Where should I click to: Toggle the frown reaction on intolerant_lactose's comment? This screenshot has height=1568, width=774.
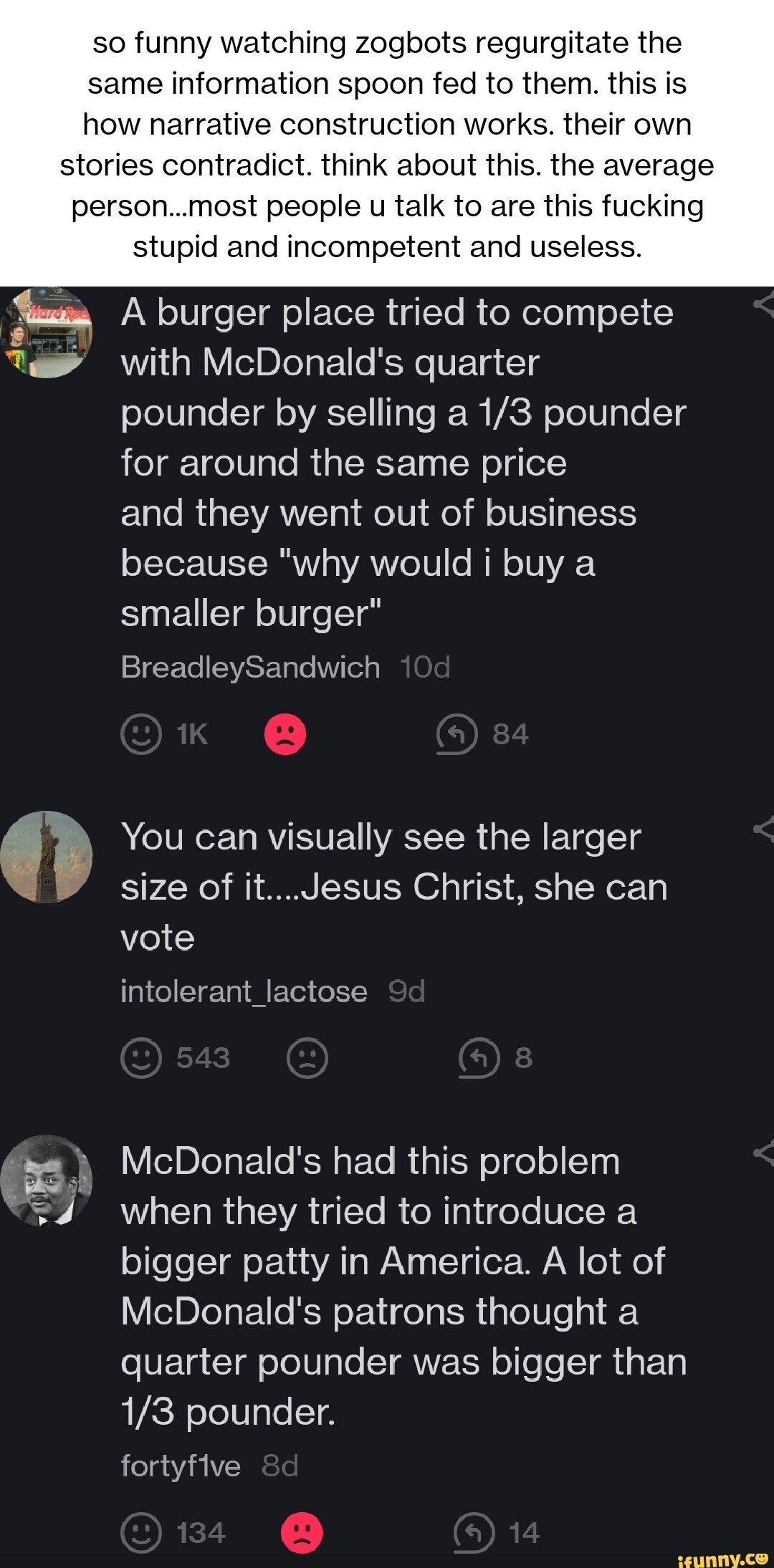point(308,1060)
